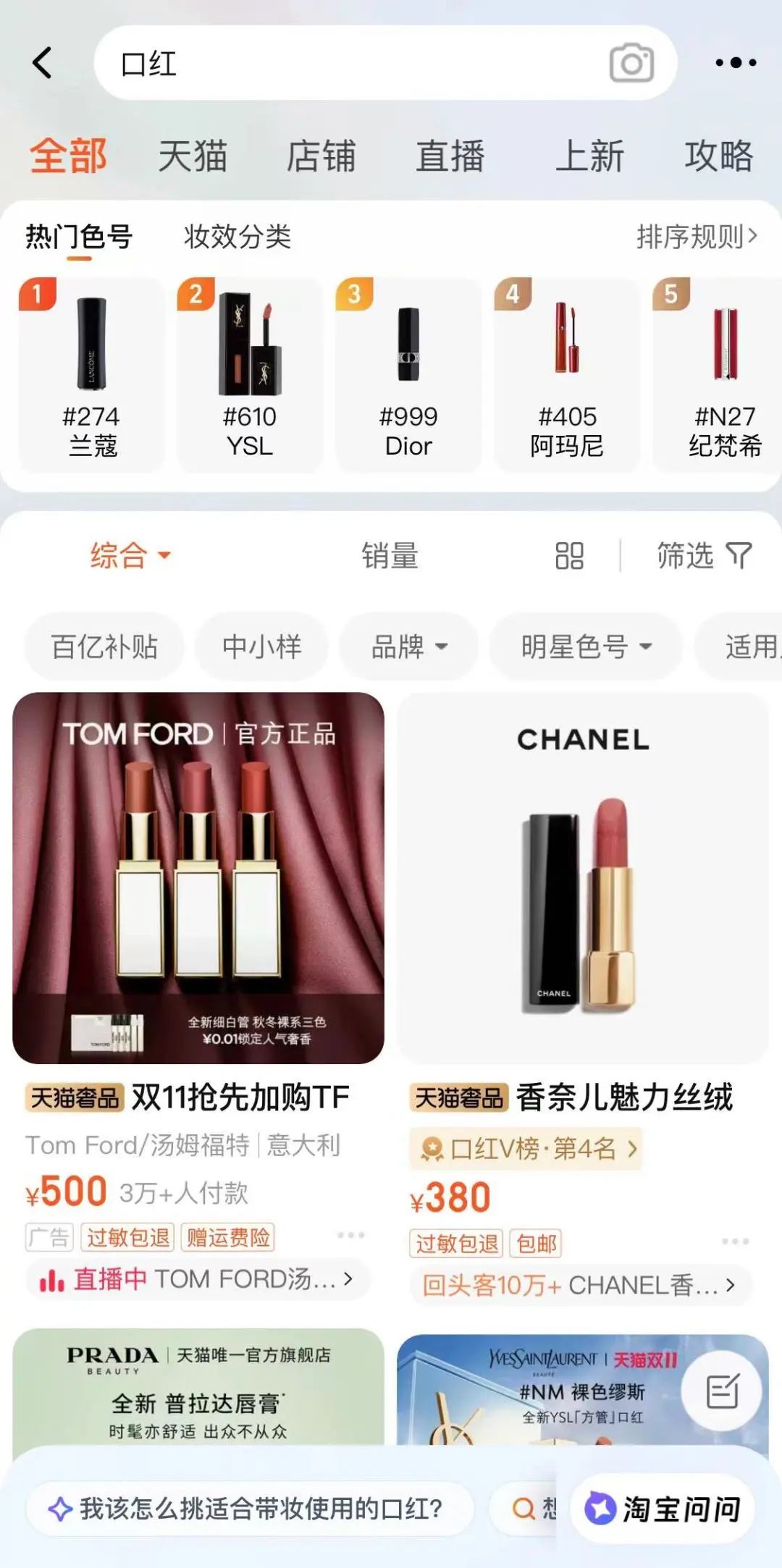The height and width of the screenshot is (1568, 782).
Task: Toggle the grid layout view icon
Action: [x=569, y=556]
